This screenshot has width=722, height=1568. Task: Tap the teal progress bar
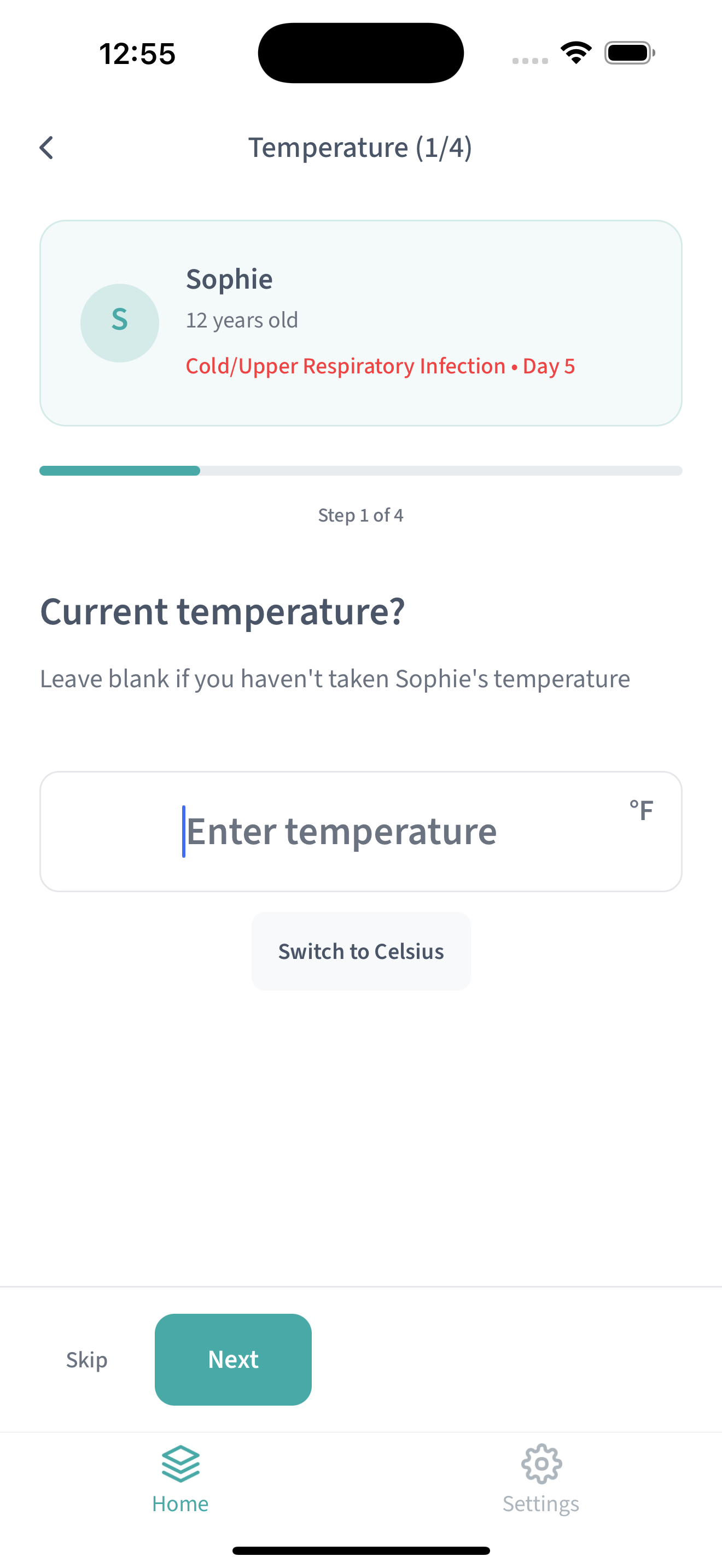[x=119, y=470]
